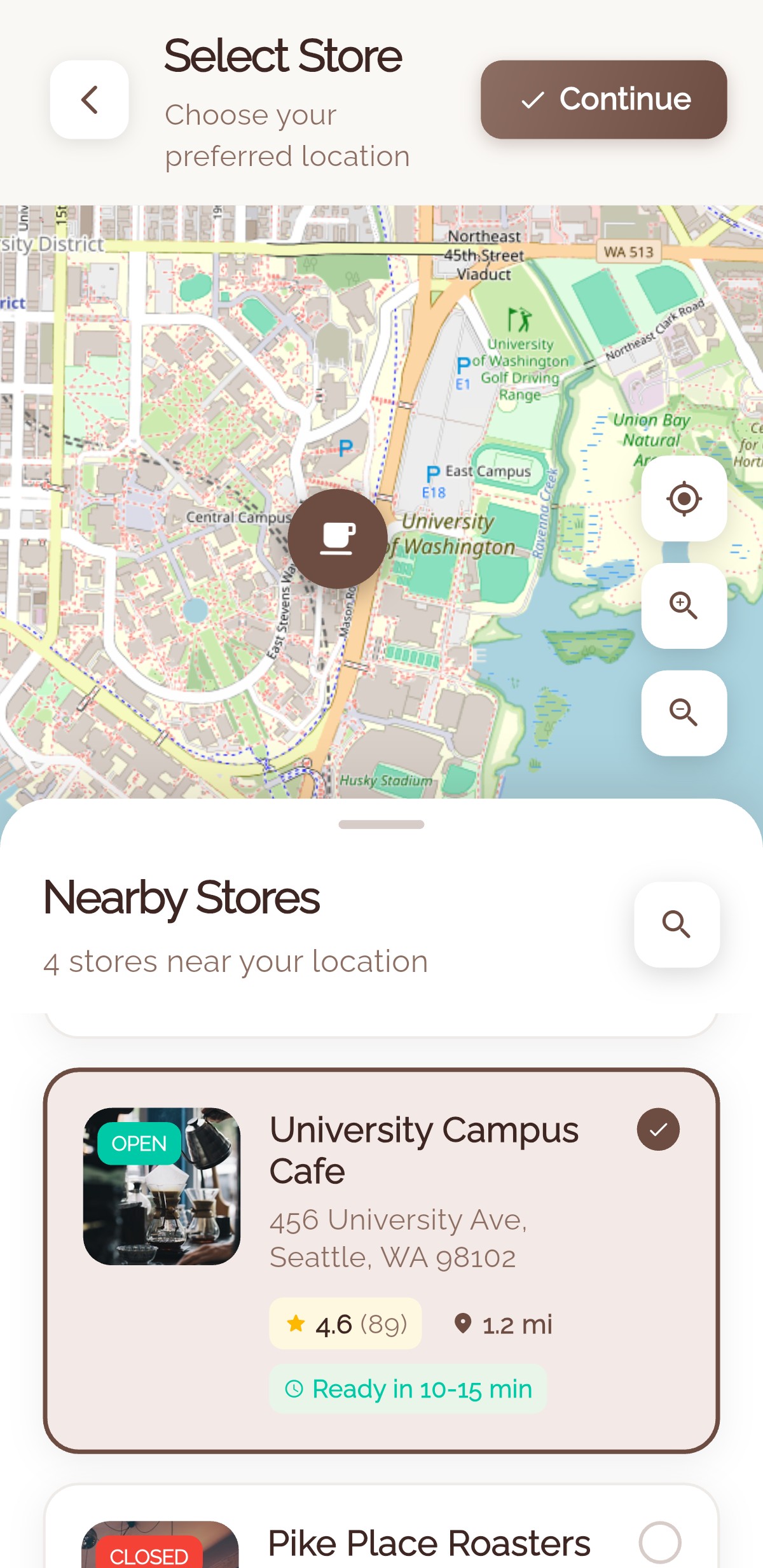This screenshot has height=1568, width=763.
Task: Tap the coffee cup marker on the map
Action: [338, 539]
